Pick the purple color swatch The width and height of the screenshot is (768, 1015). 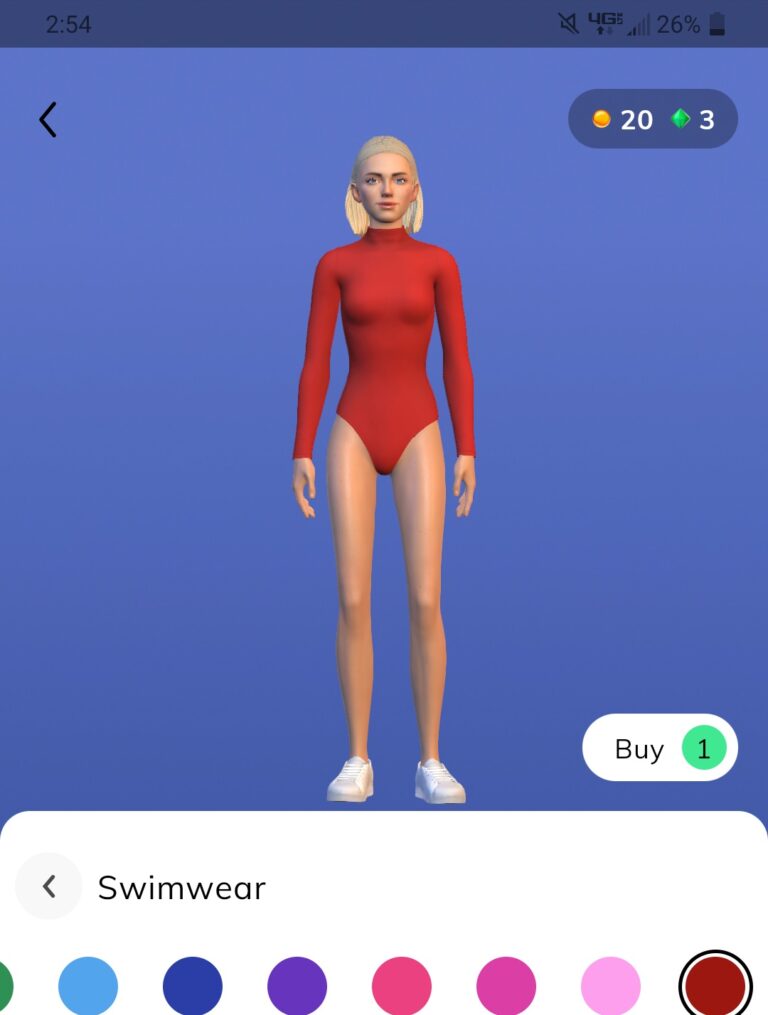coord(297,986)
